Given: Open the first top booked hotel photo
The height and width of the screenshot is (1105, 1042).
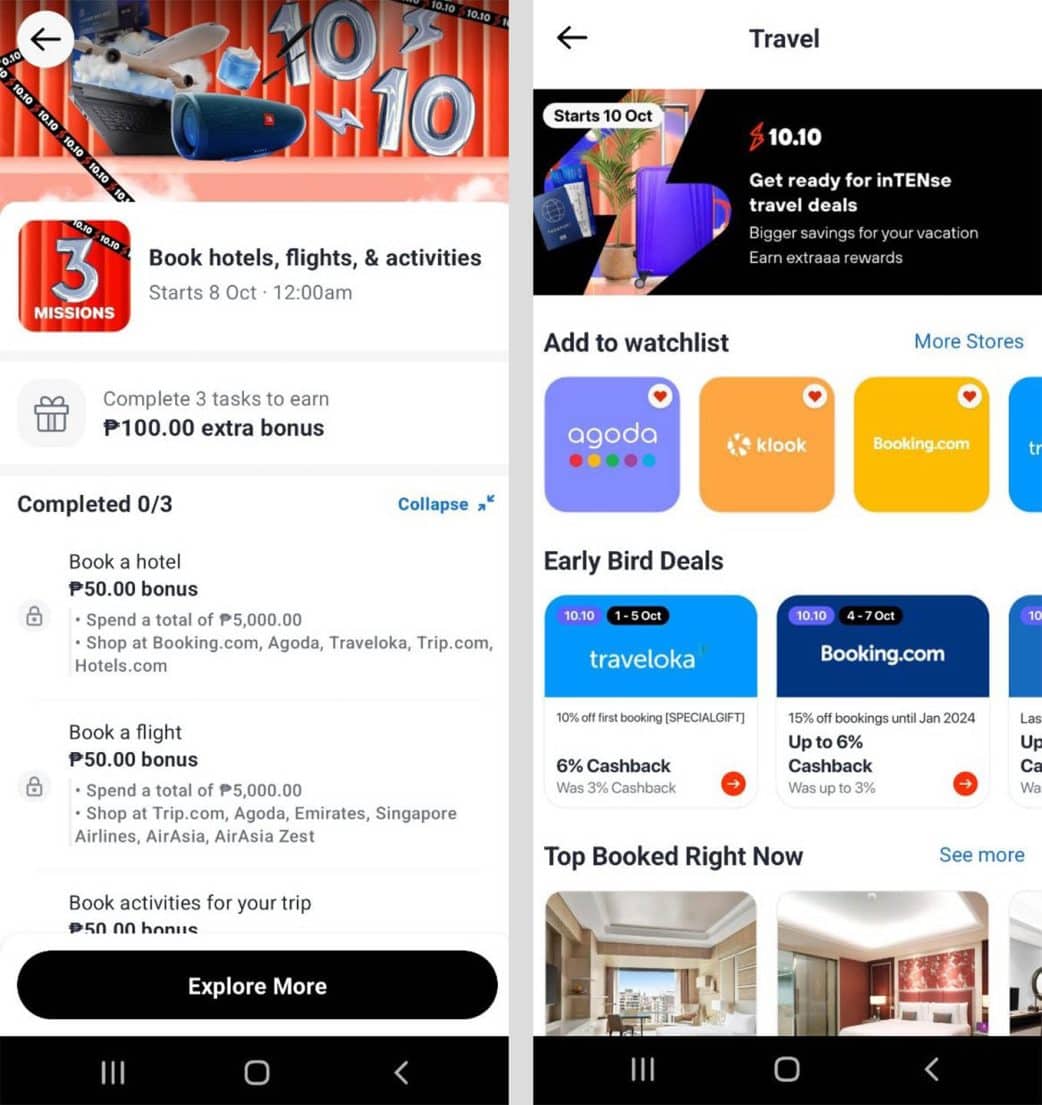Looking at the screenshot, I should pos(650,962).
